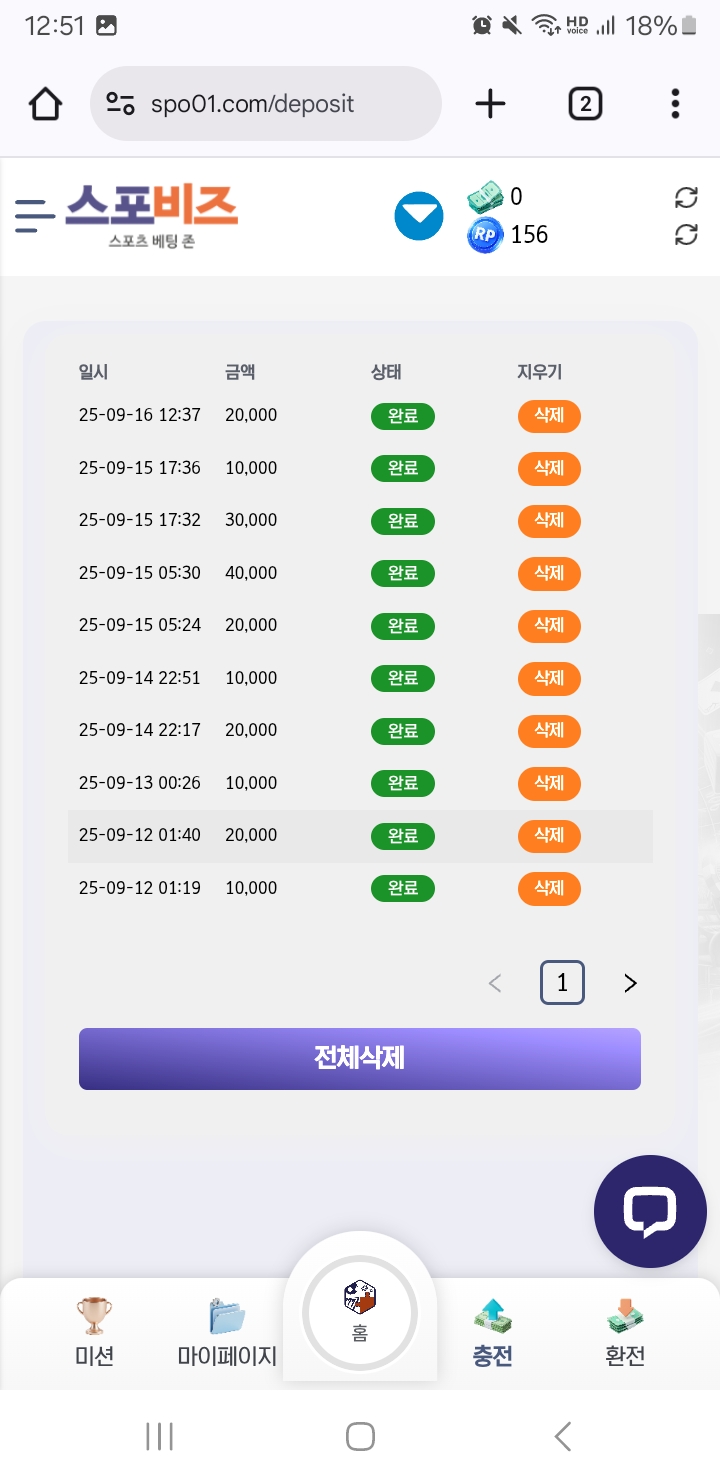This screenshot has height=1480, width=720.
Task: Select page number 1
Action: tap(562, 984)
